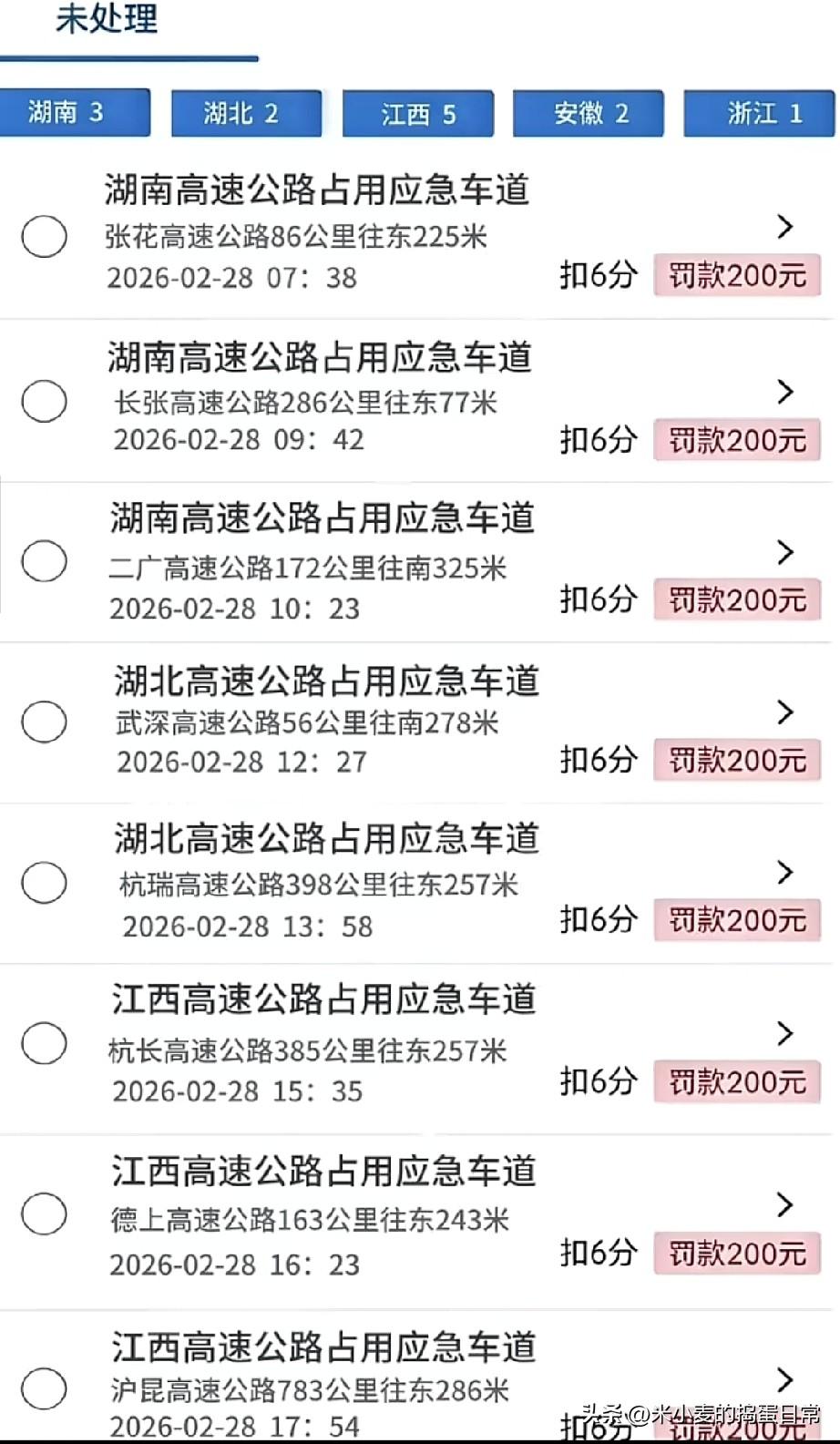Select the 长张高速公路 violation checkbox
840x1444 pixels.
(44, 401)
